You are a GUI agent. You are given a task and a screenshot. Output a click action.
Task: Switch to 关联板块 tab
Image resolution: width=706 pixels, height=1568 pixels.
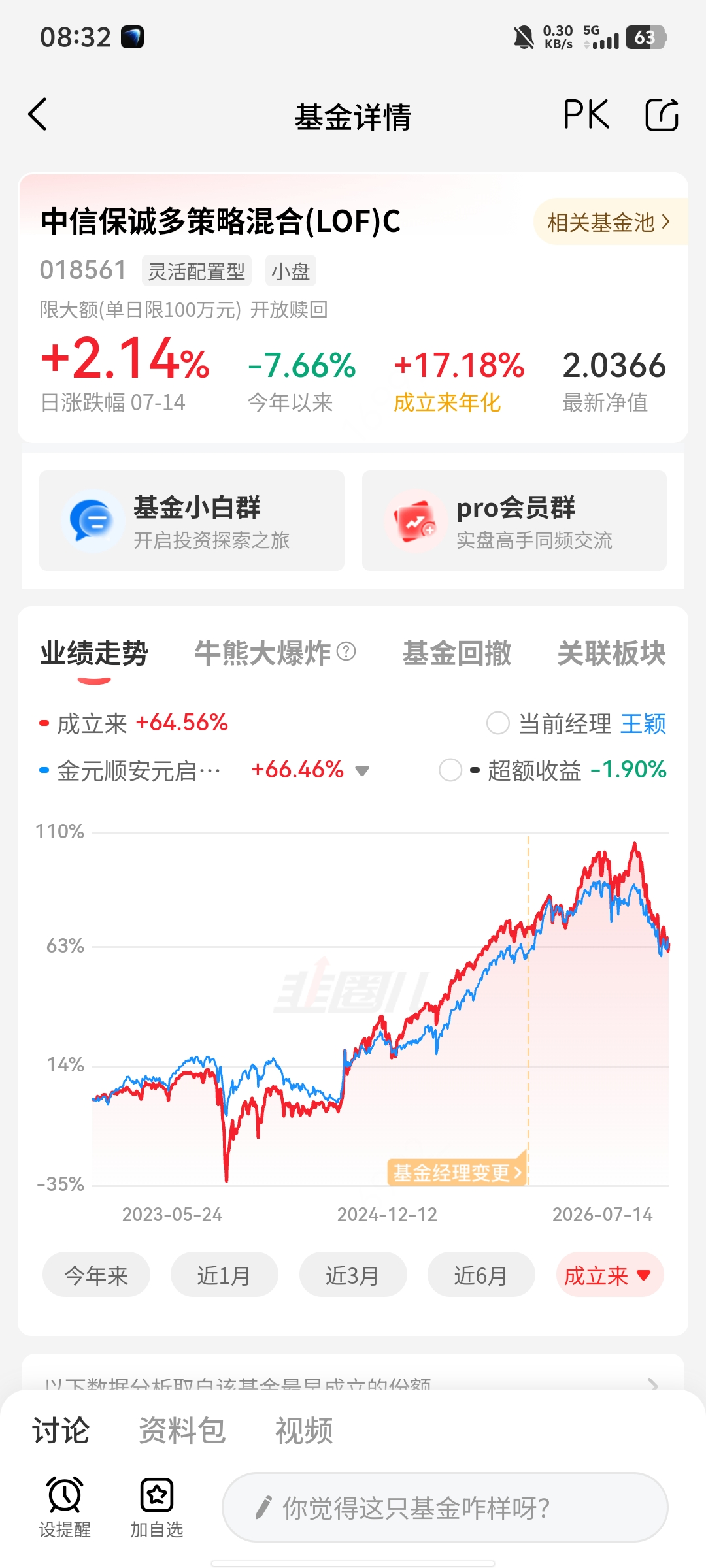pyautogui.click(x=611, y=653)
